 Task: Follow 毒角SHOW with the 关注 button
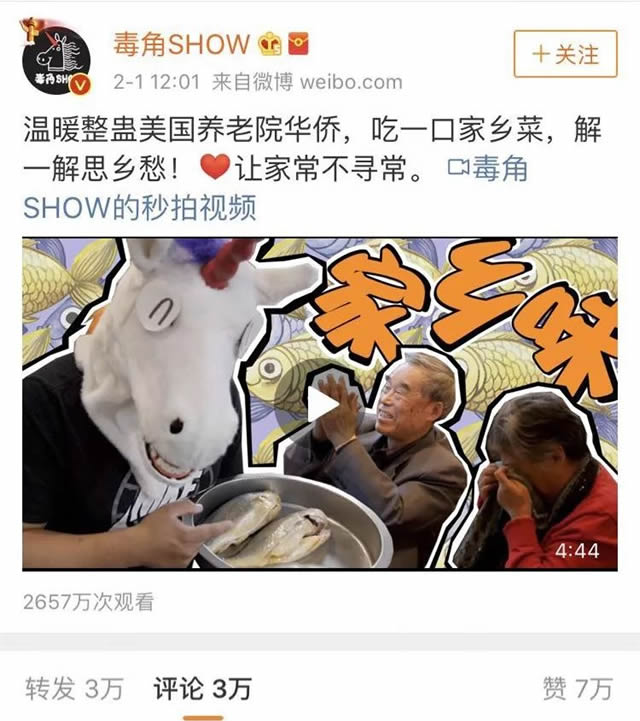(x=565, y=53)
